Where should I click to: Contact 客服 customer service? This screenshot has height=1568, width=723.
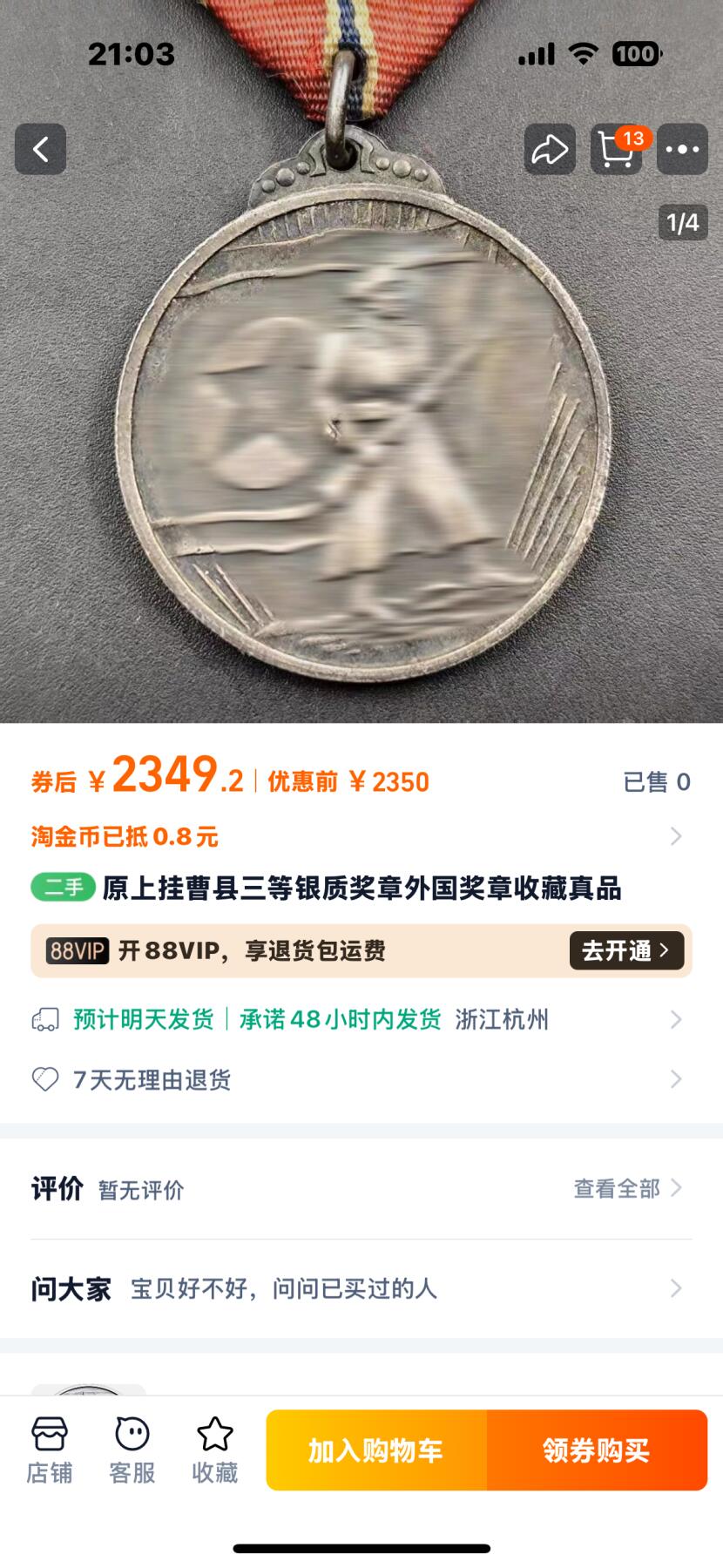(x=132, y=1450)
